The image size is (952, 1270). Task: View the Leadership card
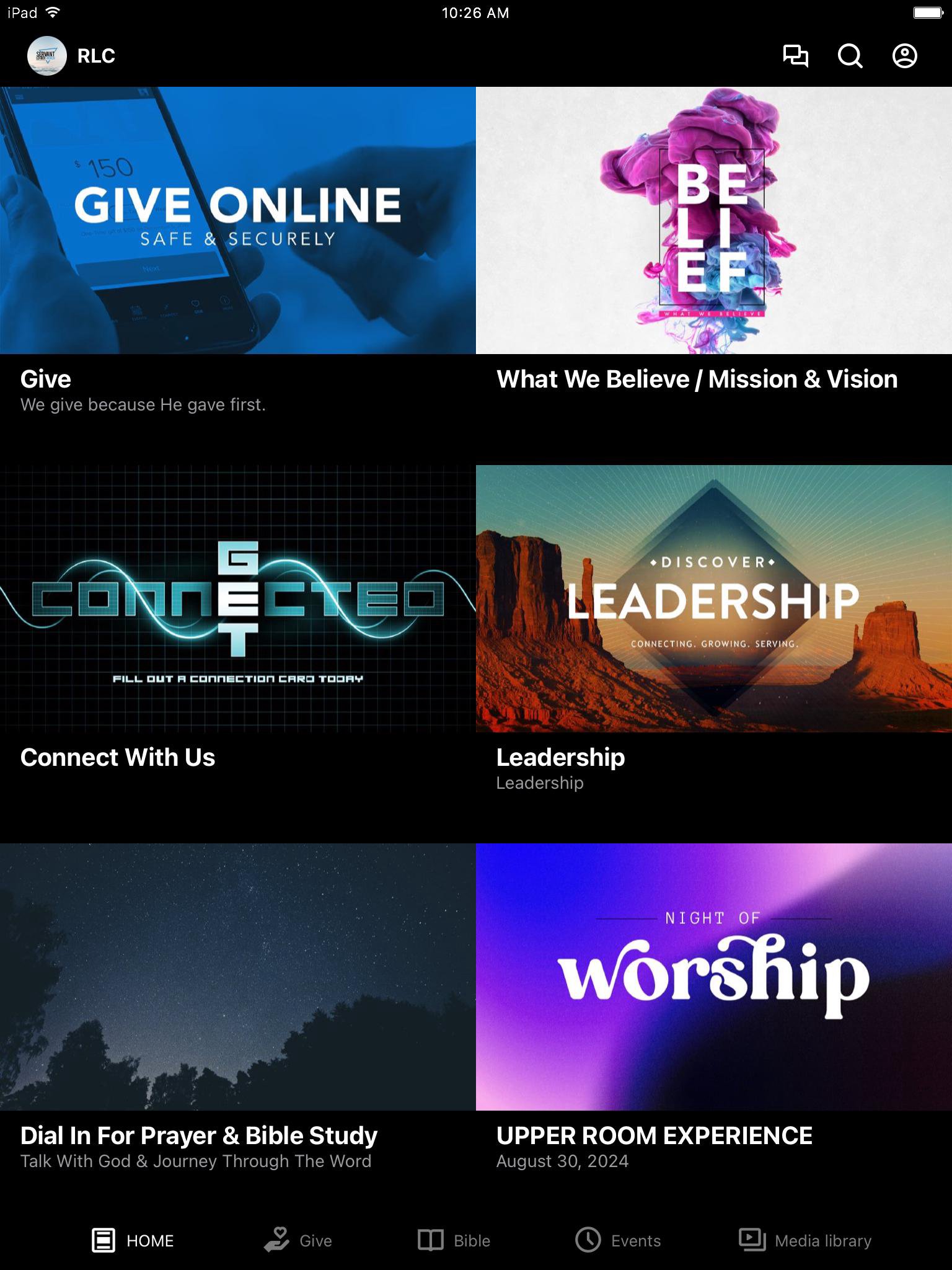point(713,599)
